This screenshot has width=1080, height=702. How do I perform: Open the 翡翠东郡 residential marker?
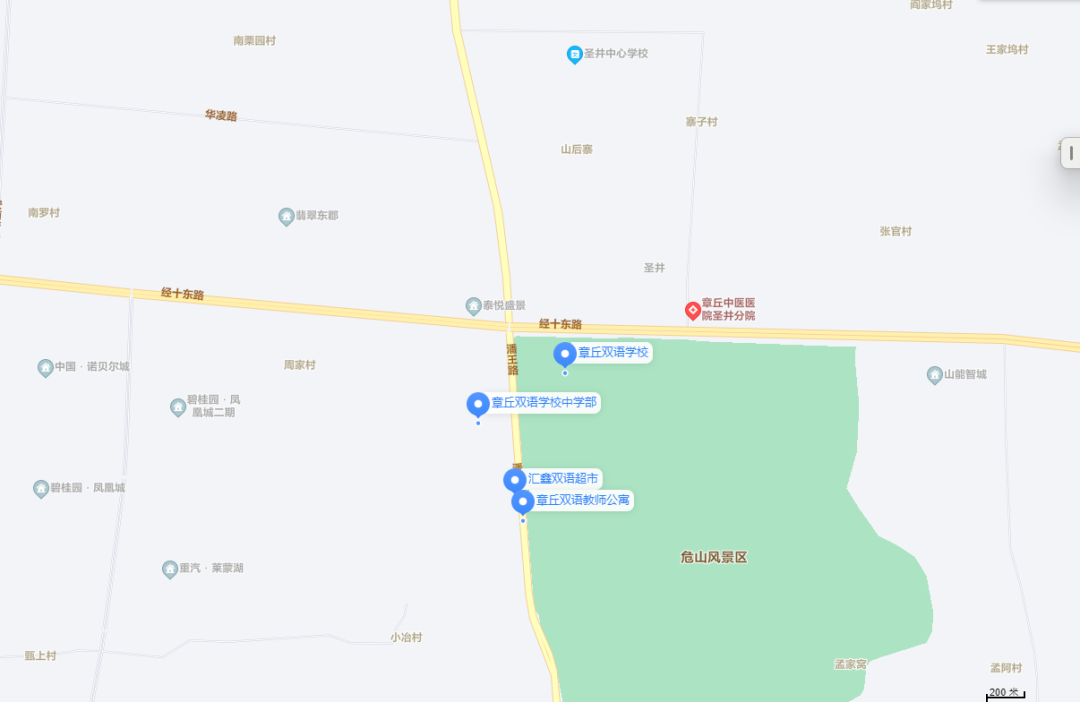click(287, 216)
